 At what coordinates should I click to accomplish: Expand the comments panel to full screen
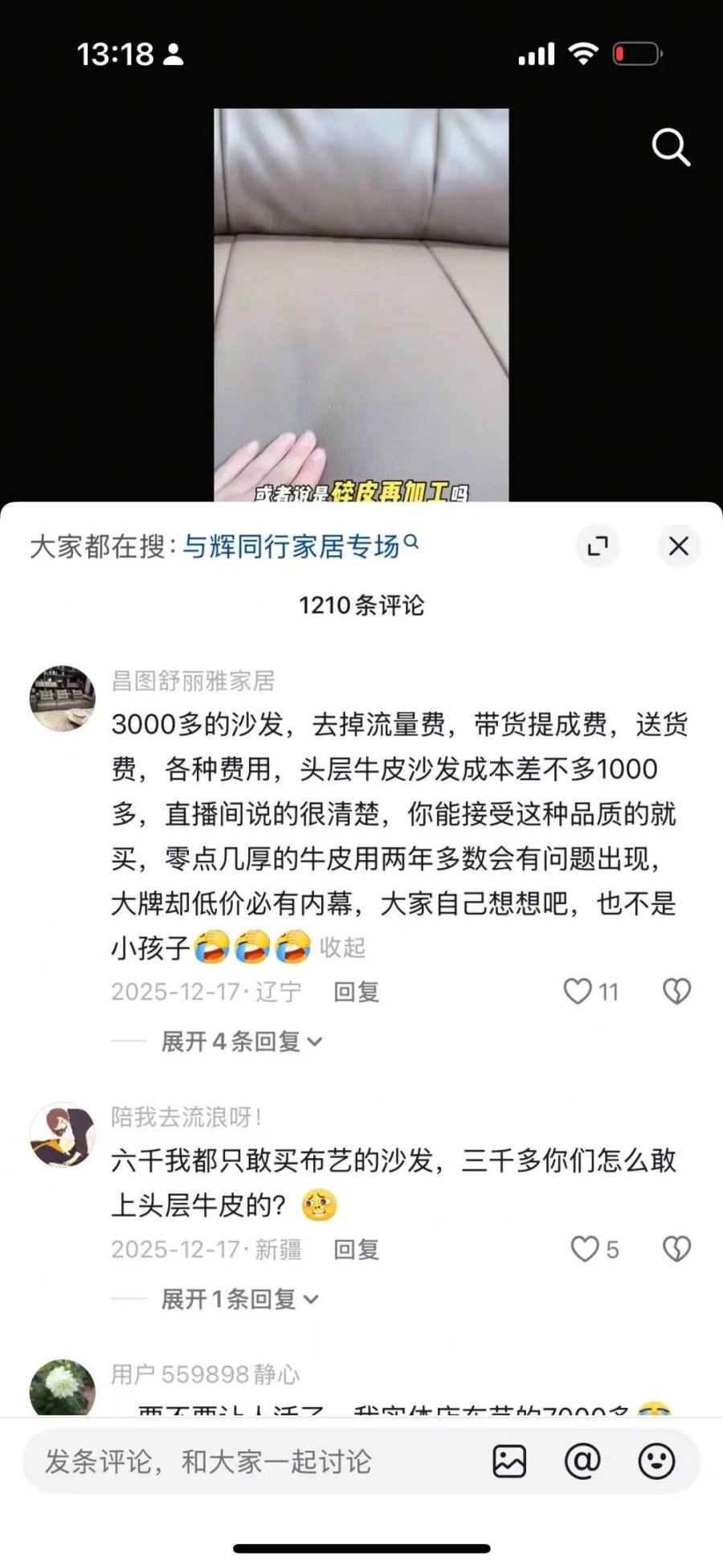tap(598, 547)
